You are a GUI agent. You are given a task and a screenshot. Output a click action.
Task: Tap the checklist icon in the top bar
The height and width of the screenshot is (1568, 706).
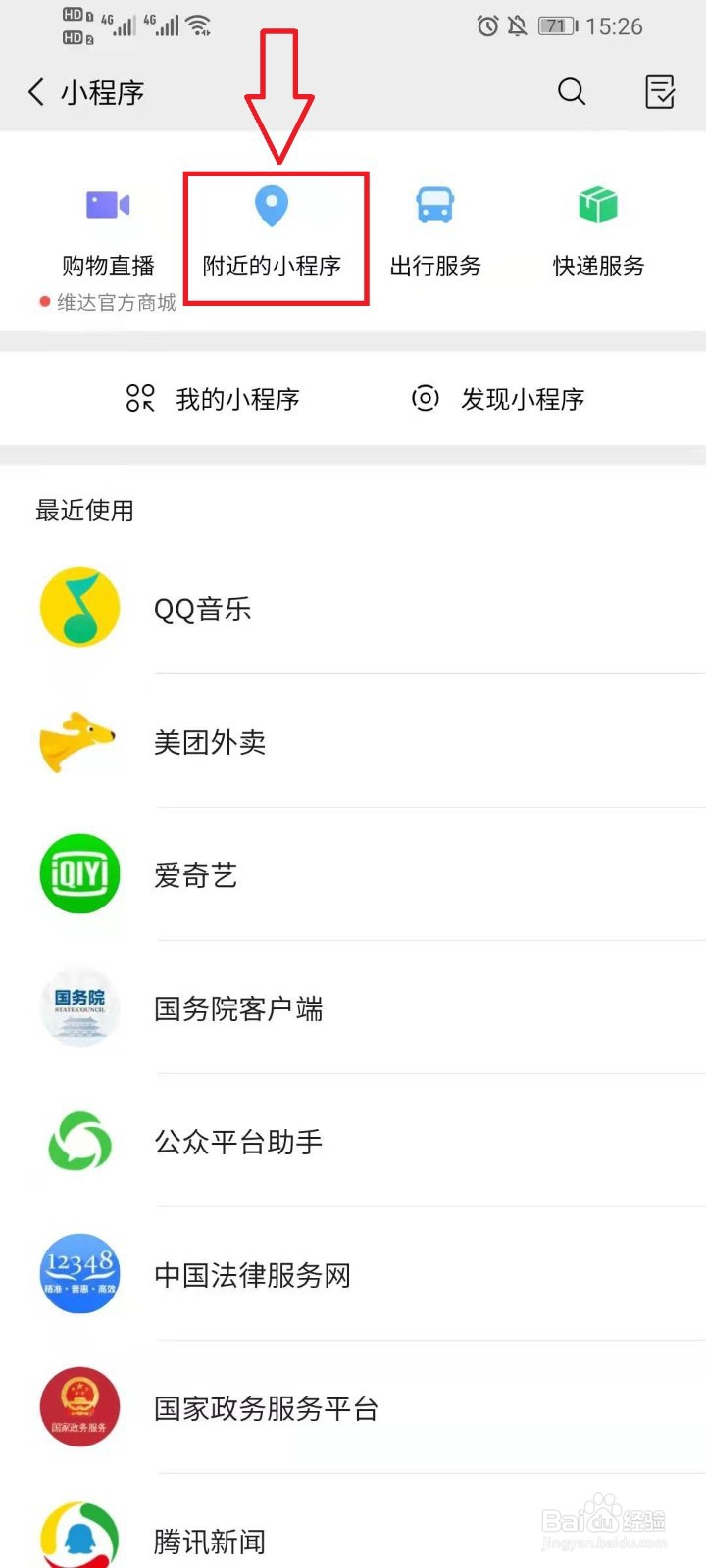click(660, 92)
